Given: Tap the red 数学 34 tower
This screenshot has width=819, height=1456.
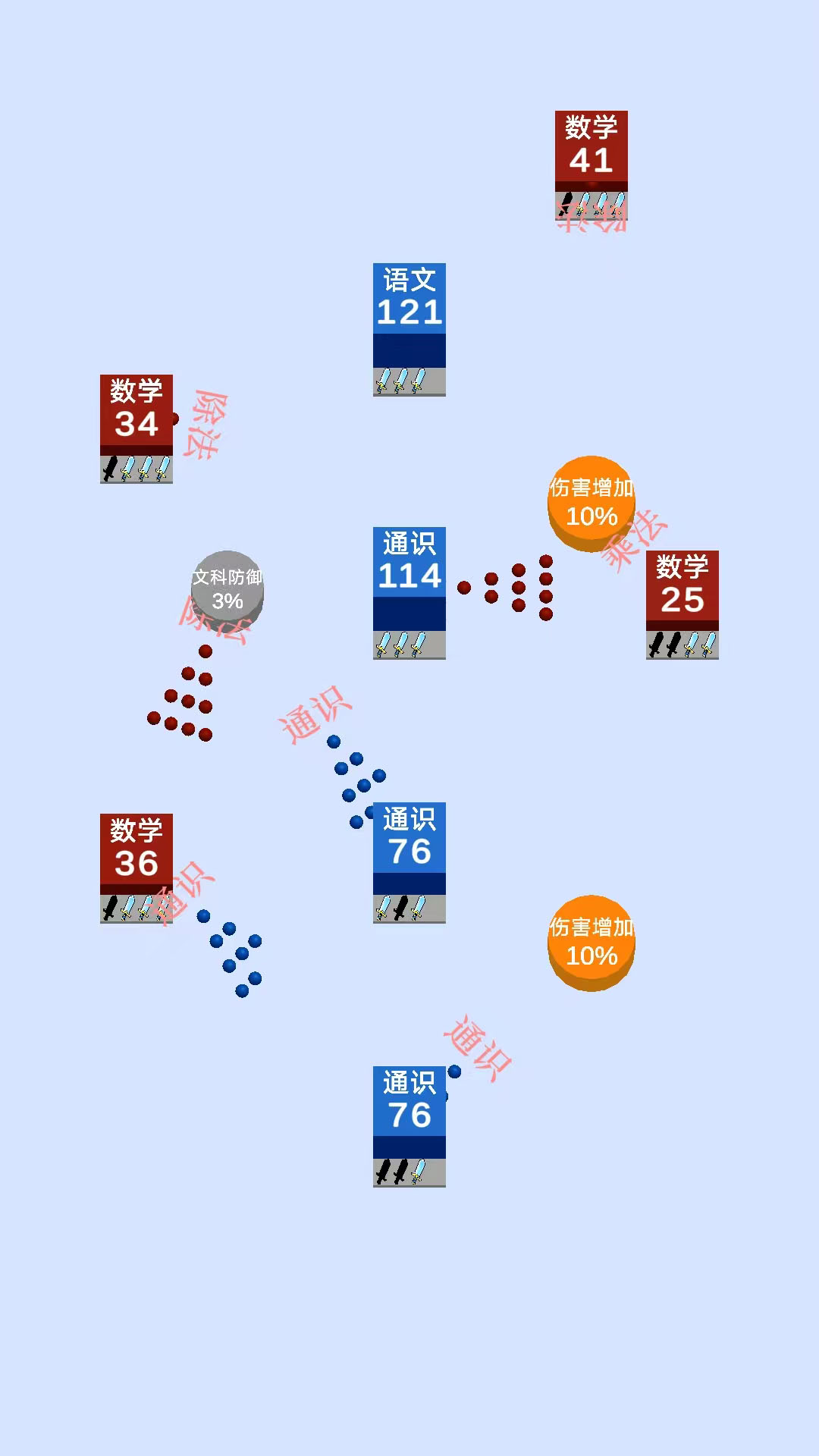Looking at the screenshot, I should (136, 428).
